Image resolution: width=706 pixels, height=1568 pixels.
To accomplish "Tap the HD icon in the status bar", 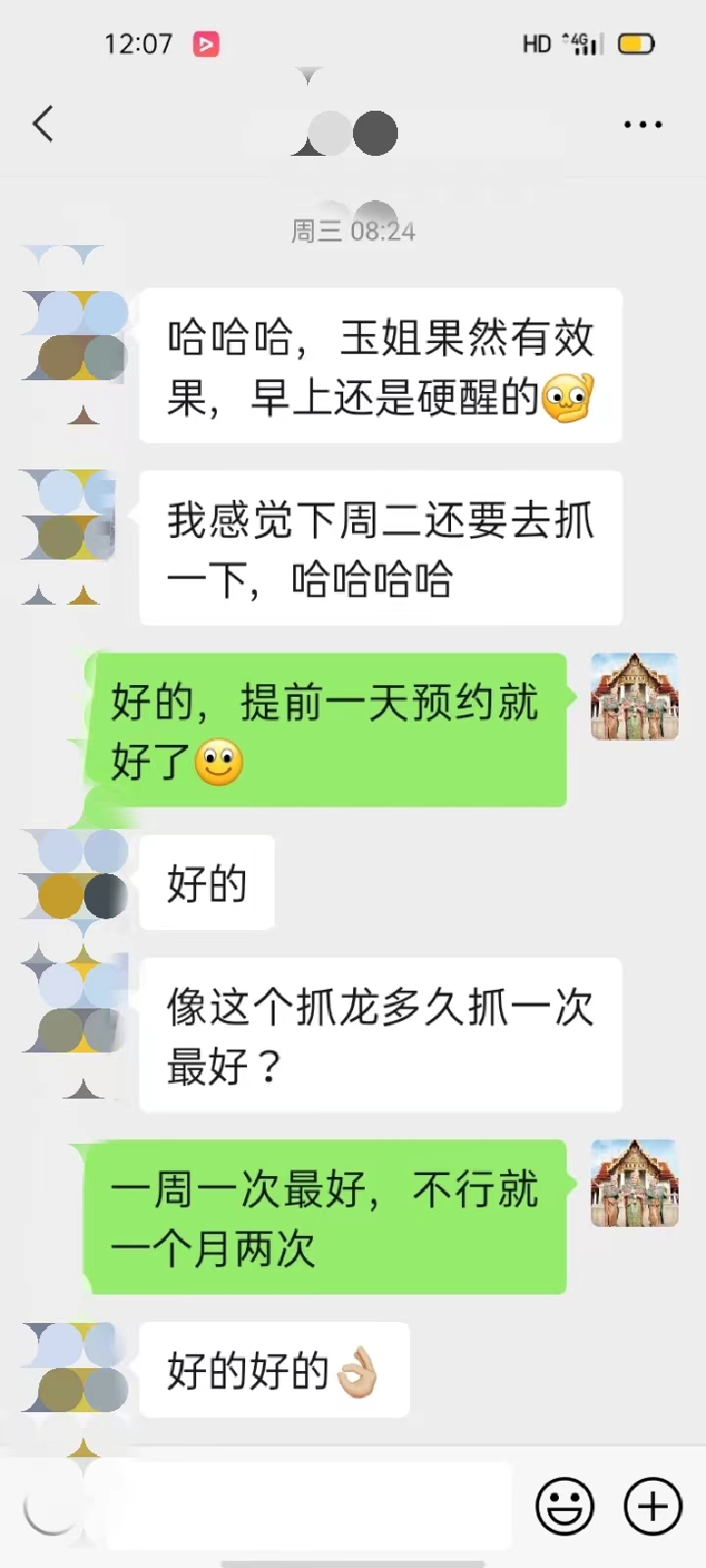I will coord(535,43).
